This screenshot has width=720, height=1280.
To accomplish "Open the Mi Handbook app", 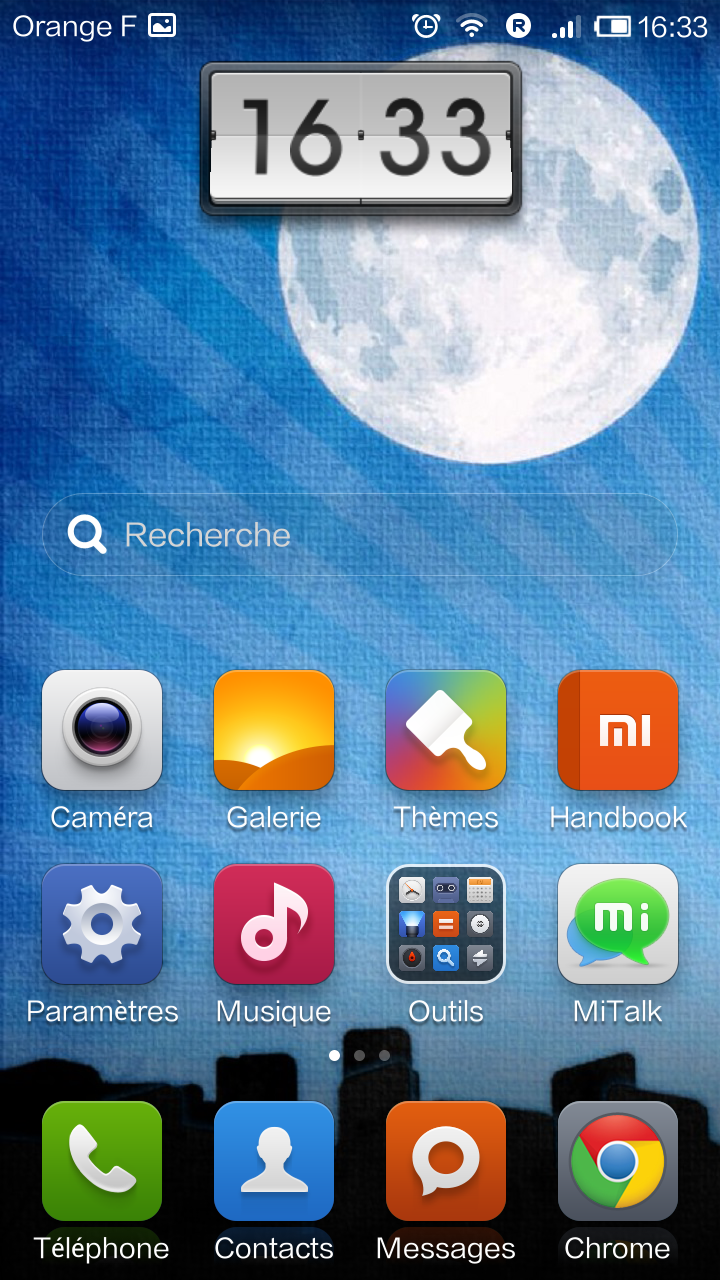I will click(618, 731).
